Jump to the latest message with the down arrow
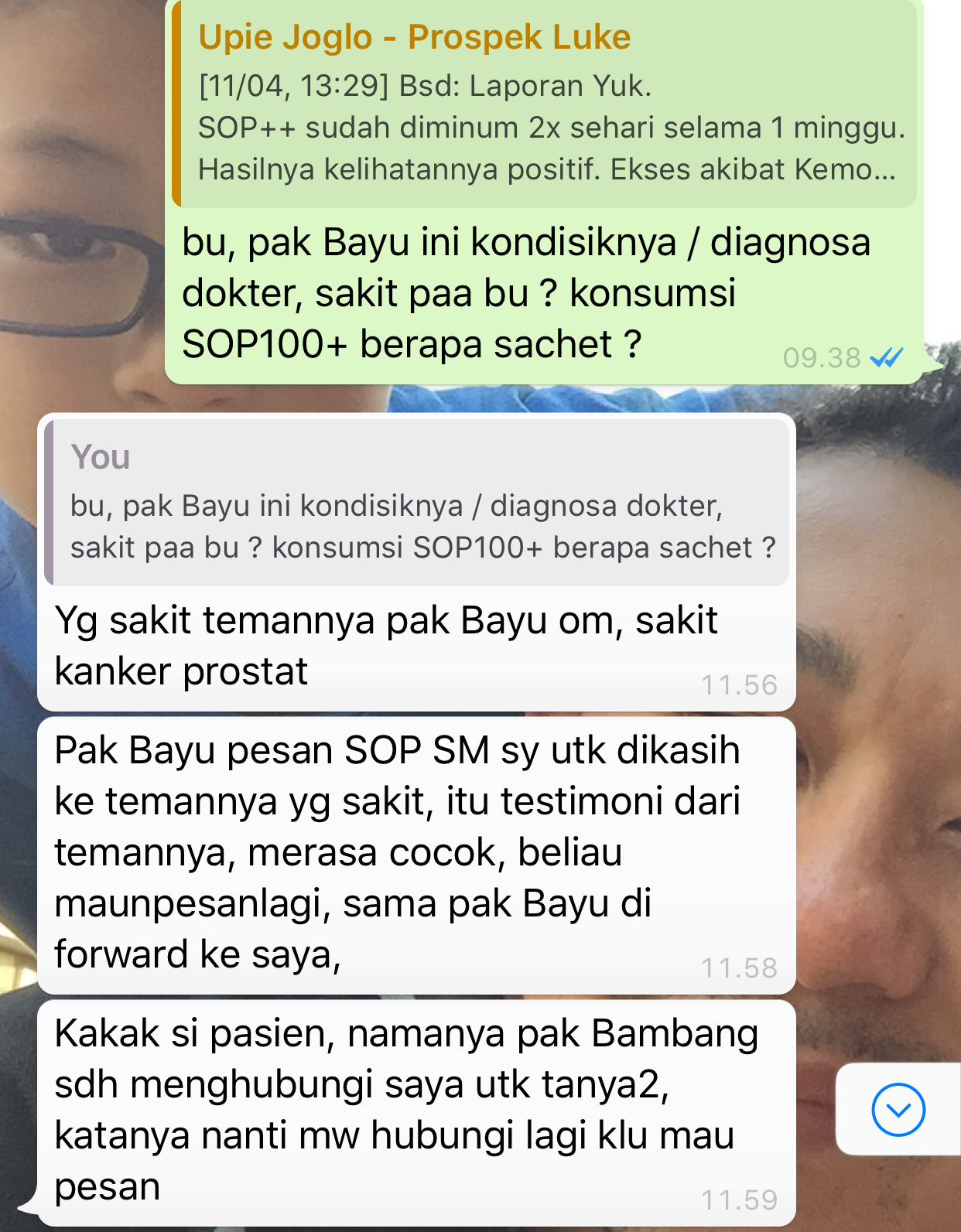Viewport: 961px width, 1232px height. (898, 1110)
